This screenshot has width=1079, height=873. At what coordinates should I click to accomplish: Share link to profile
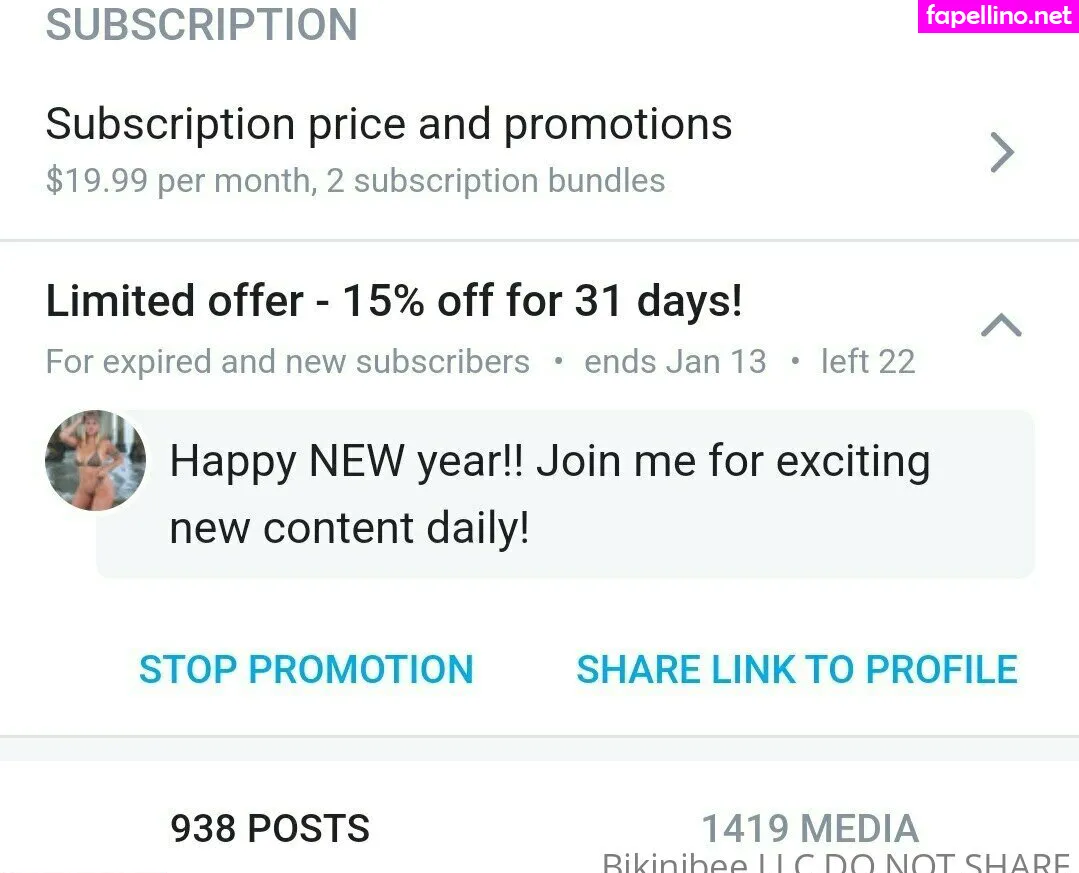point(796,670)
